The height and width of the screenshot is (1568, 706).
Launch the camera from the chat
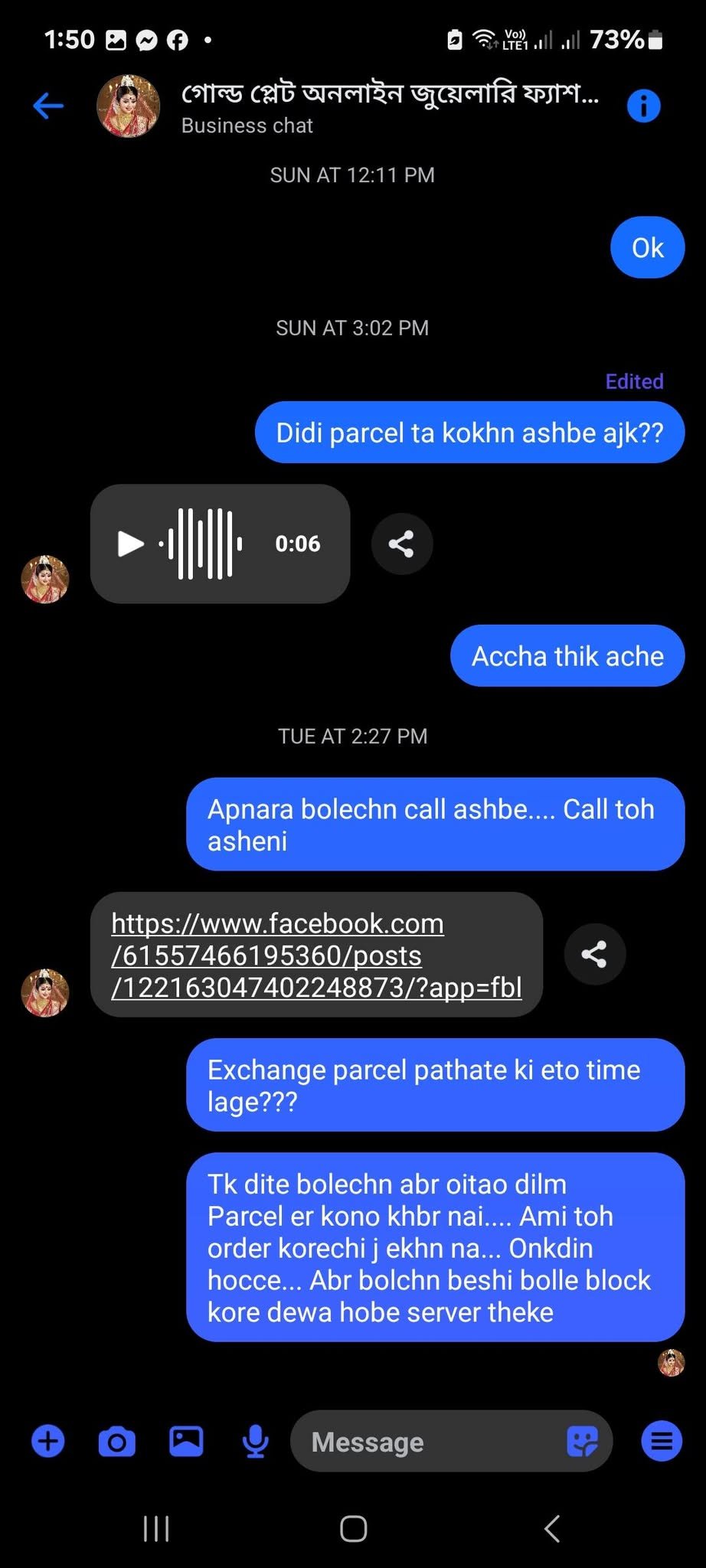tap(116, 1441)
